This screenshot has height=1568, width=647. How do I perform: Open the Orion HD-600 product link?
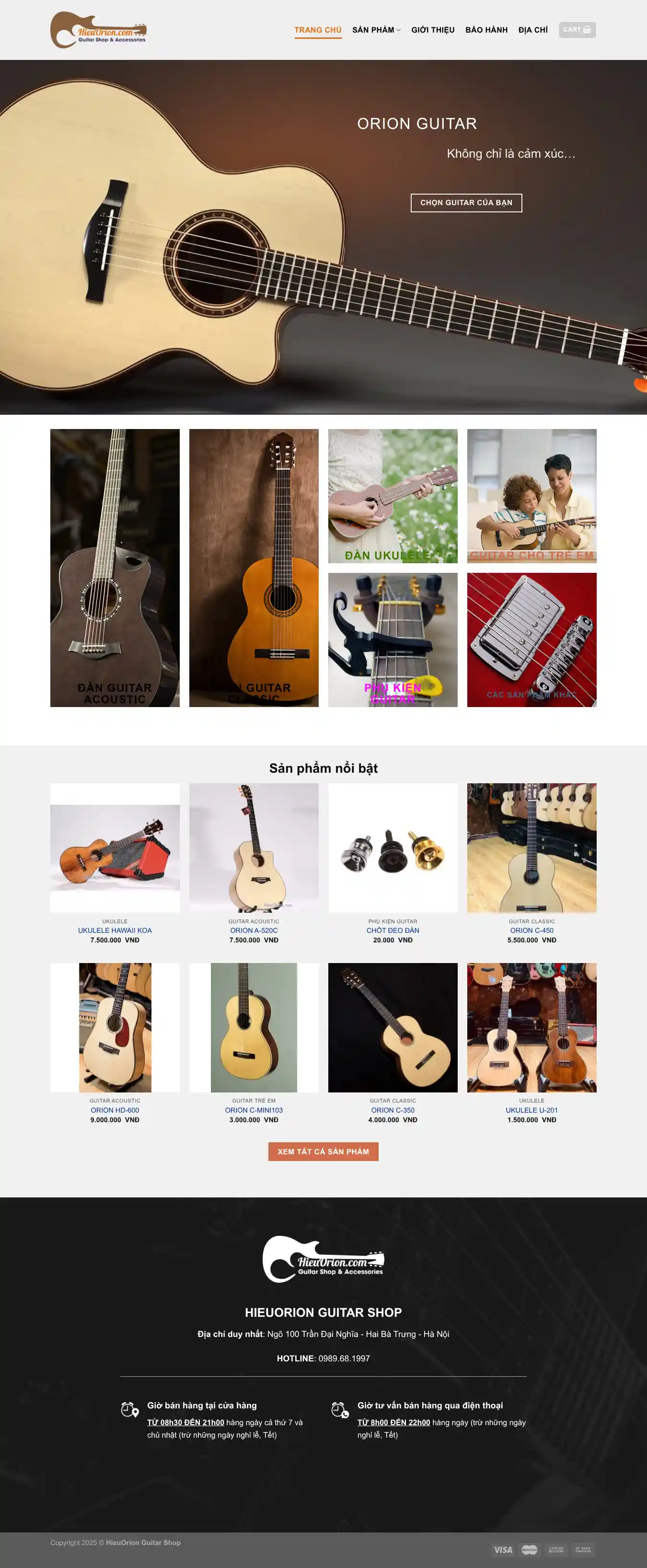coord(115,1110)
